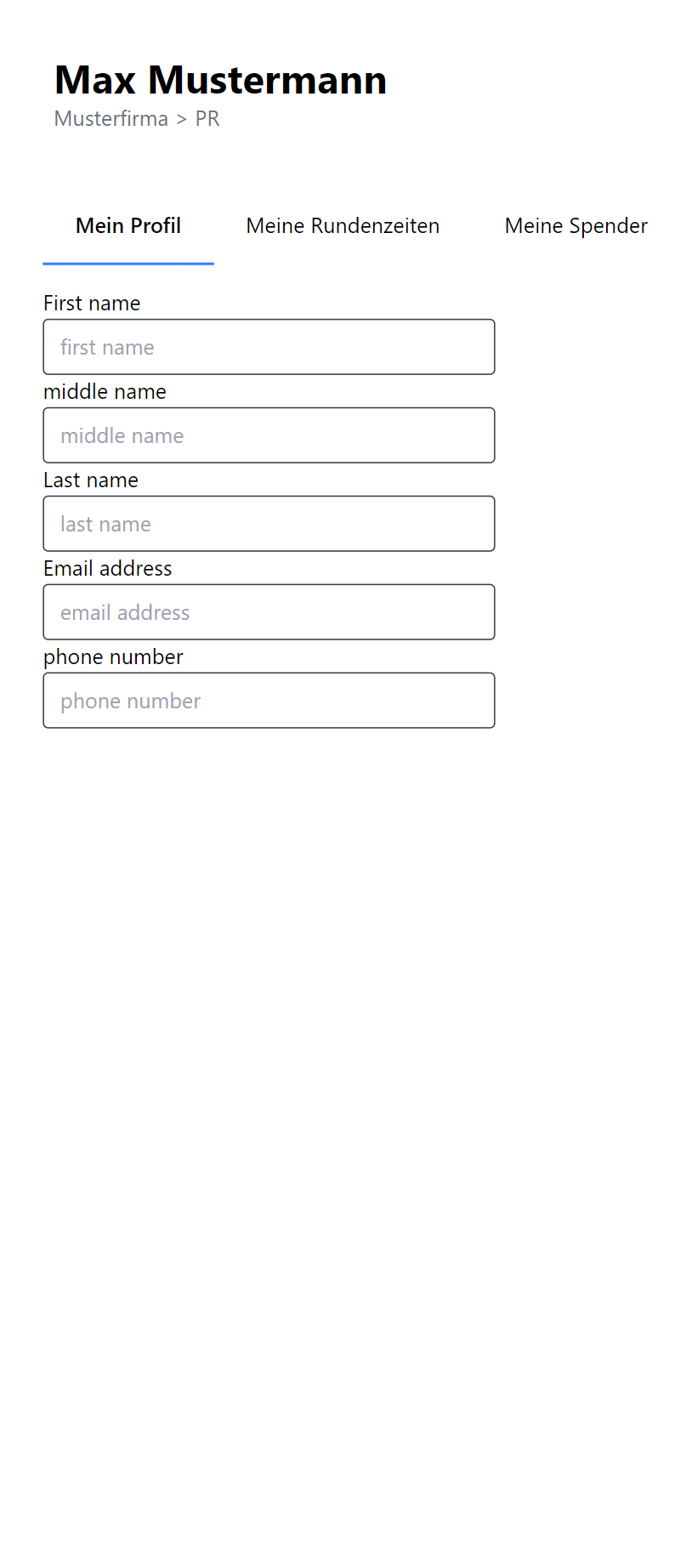This screenshot has height=1568, width=680.
Task: Select the Meine Spender tab
Action: click(575, 226)
